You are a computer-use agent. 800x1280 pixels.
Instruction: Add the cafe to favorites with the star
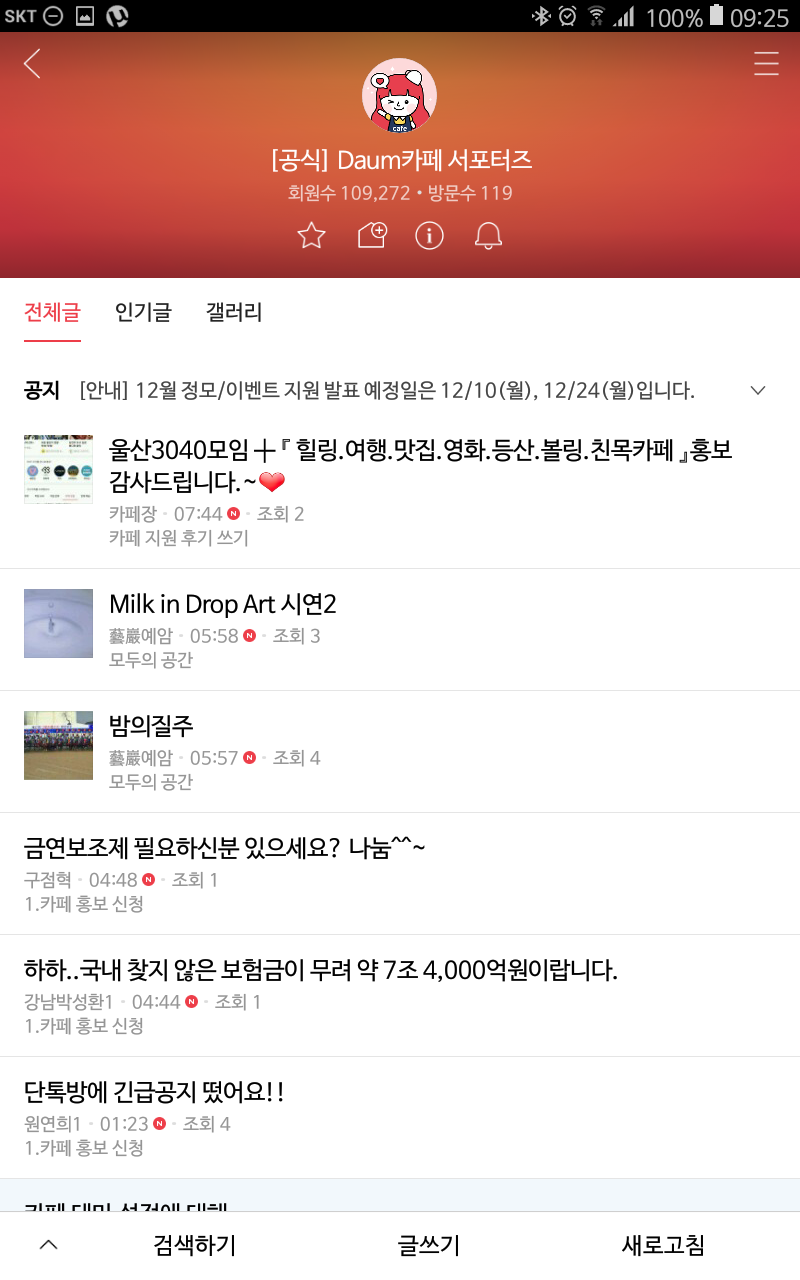pyautogui.click(x=312, y=236)
